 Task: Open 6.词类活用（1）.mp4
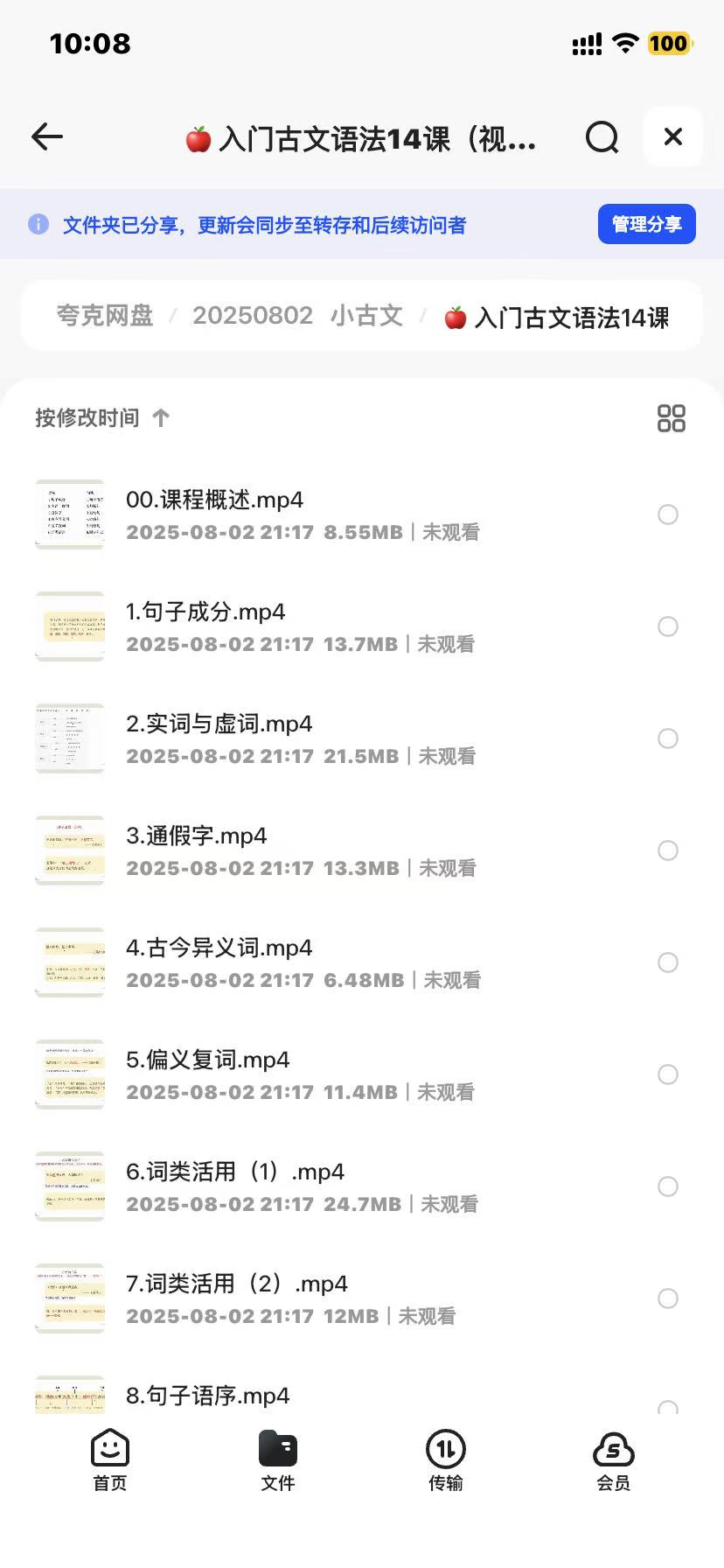(234, 1172)
